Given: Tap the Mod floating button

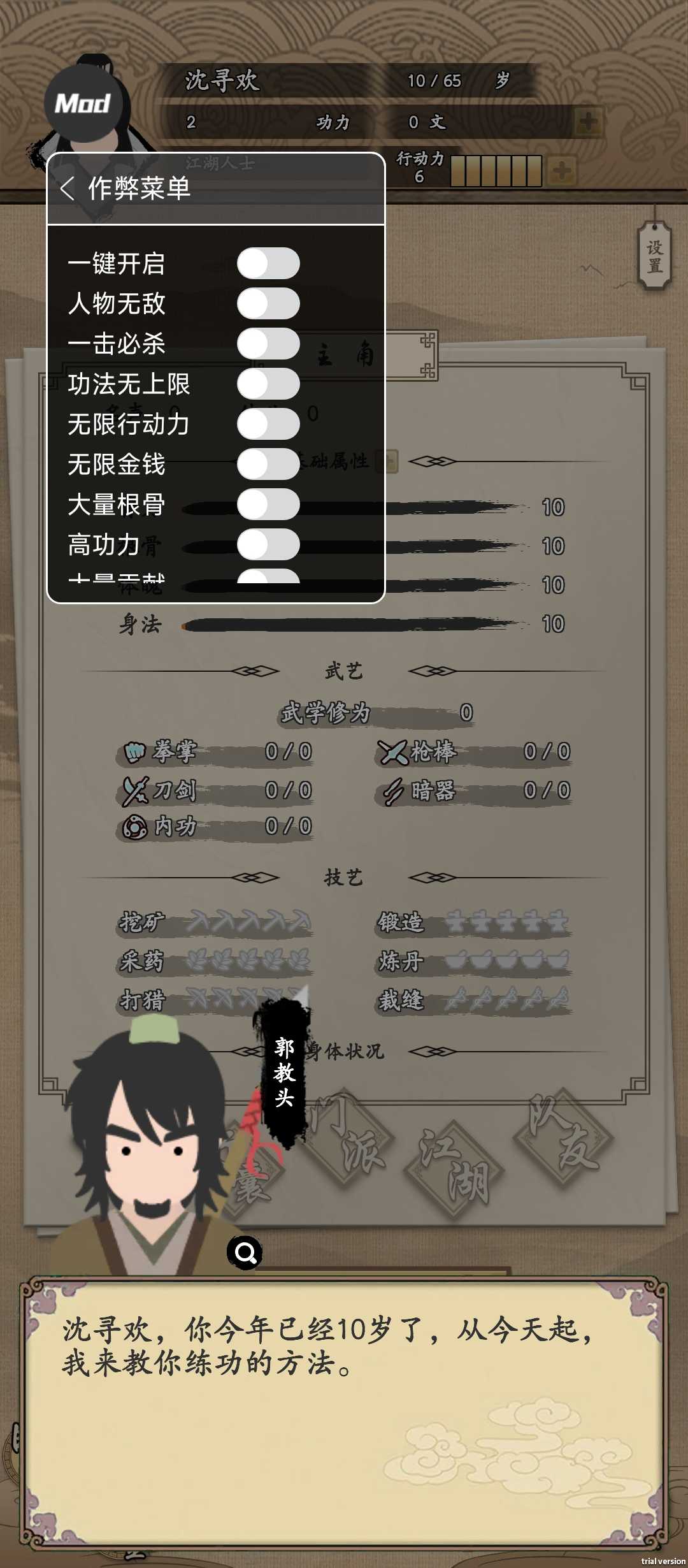Looking at the screenshot, I should [83, 103].
